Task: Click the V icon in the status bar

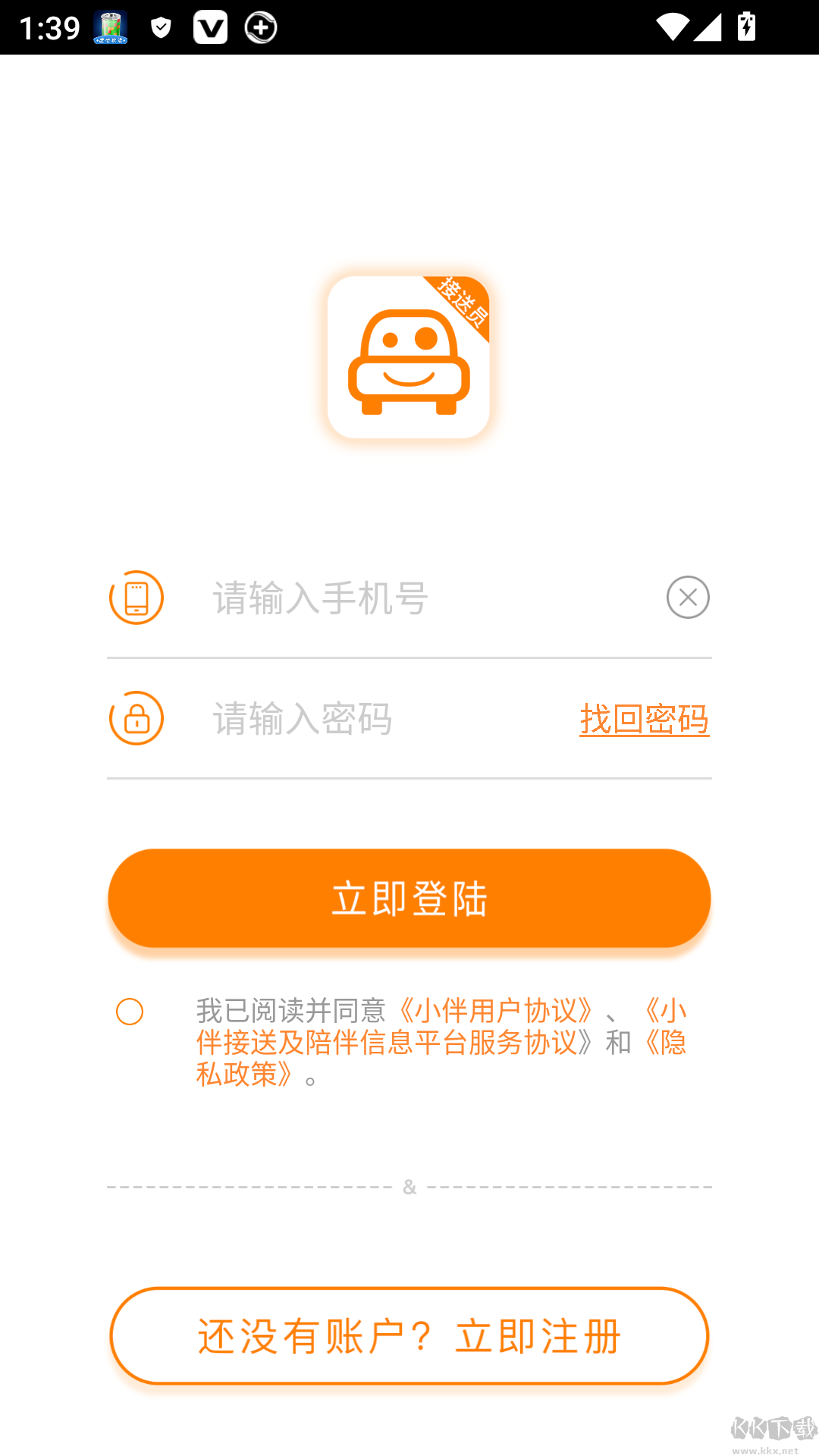Action: point(210,27)
